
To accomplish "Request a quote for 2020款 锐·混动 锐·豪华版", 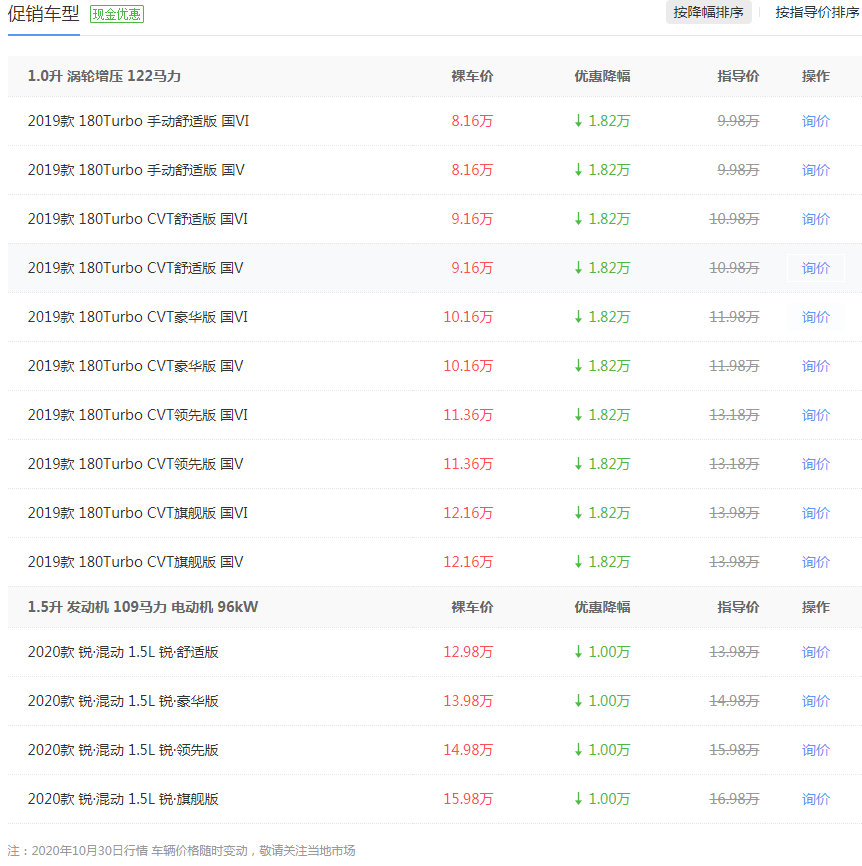I will (815, 701).
